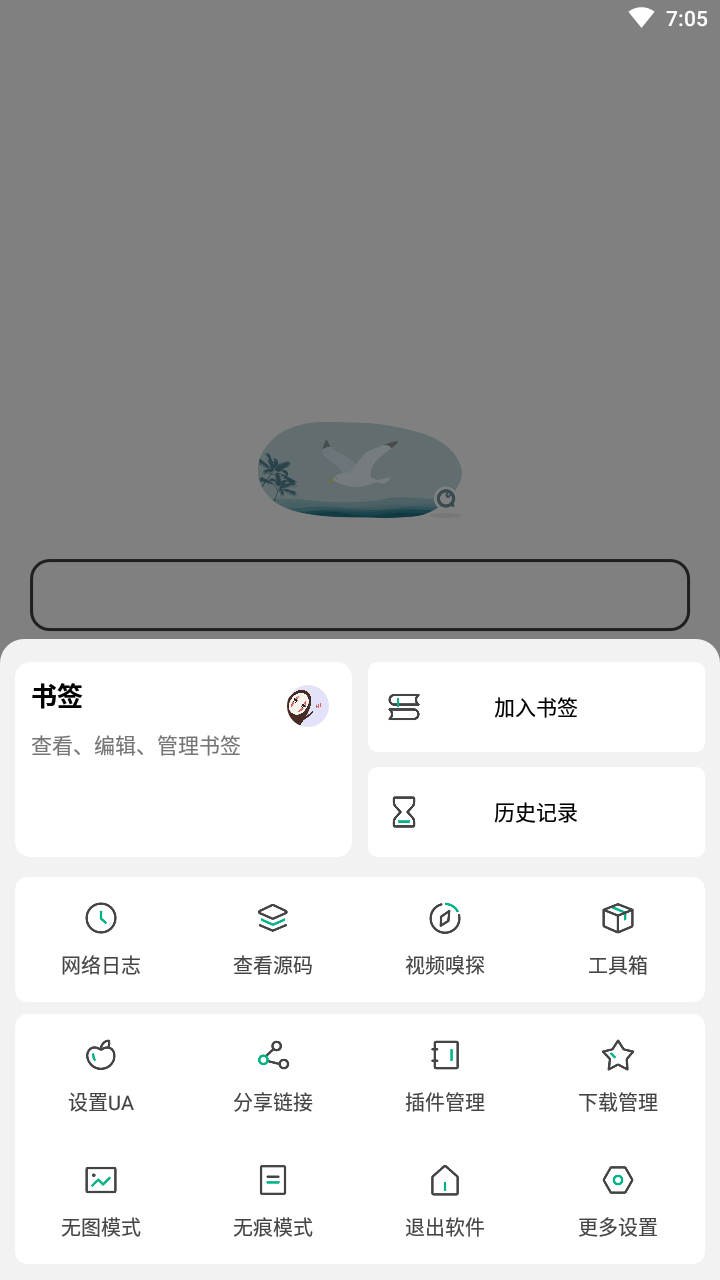Open 插件管理 plugin manager
This screenshot has height=1280, width=720.
click(x=445, y=1075)
